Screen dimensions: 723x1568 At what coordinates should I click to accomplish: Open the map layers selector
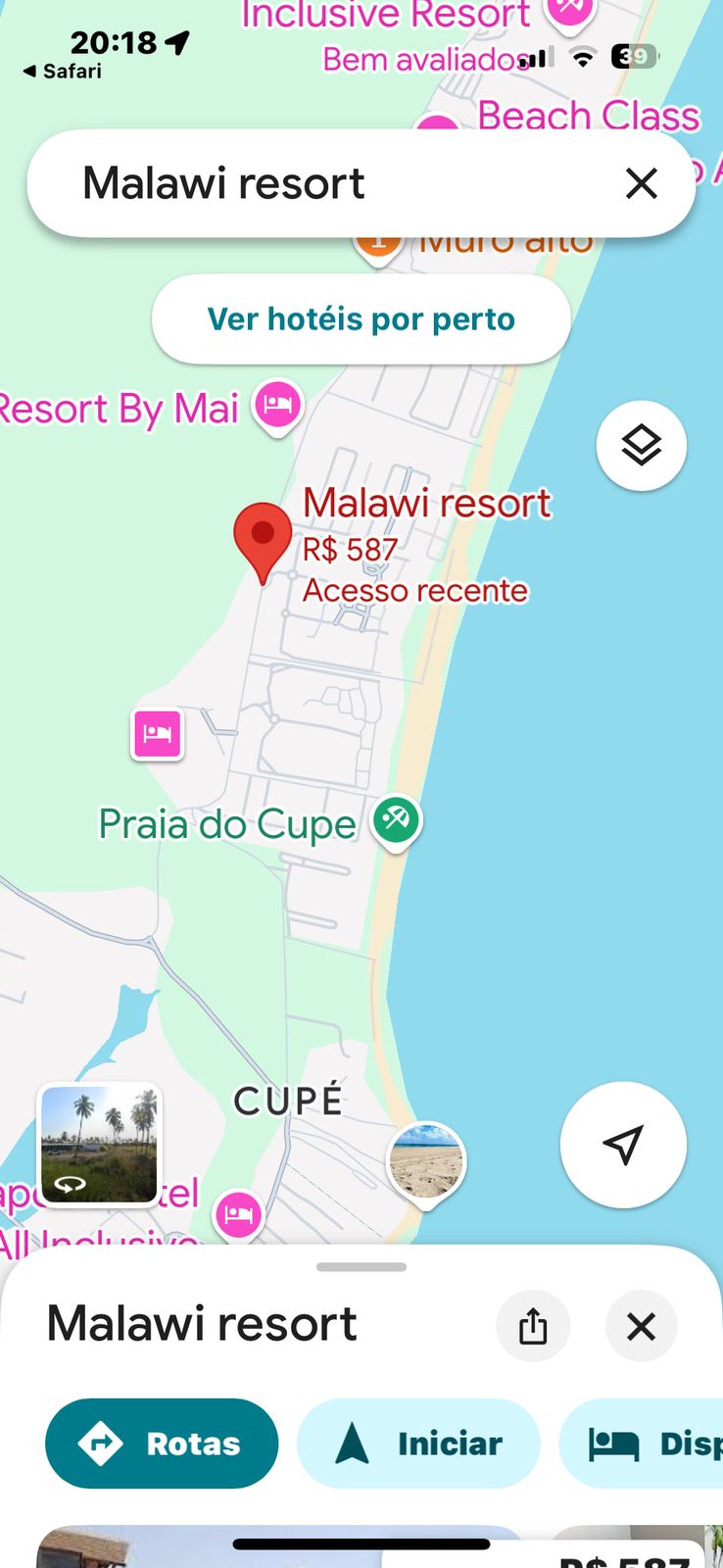coord(641,446)
